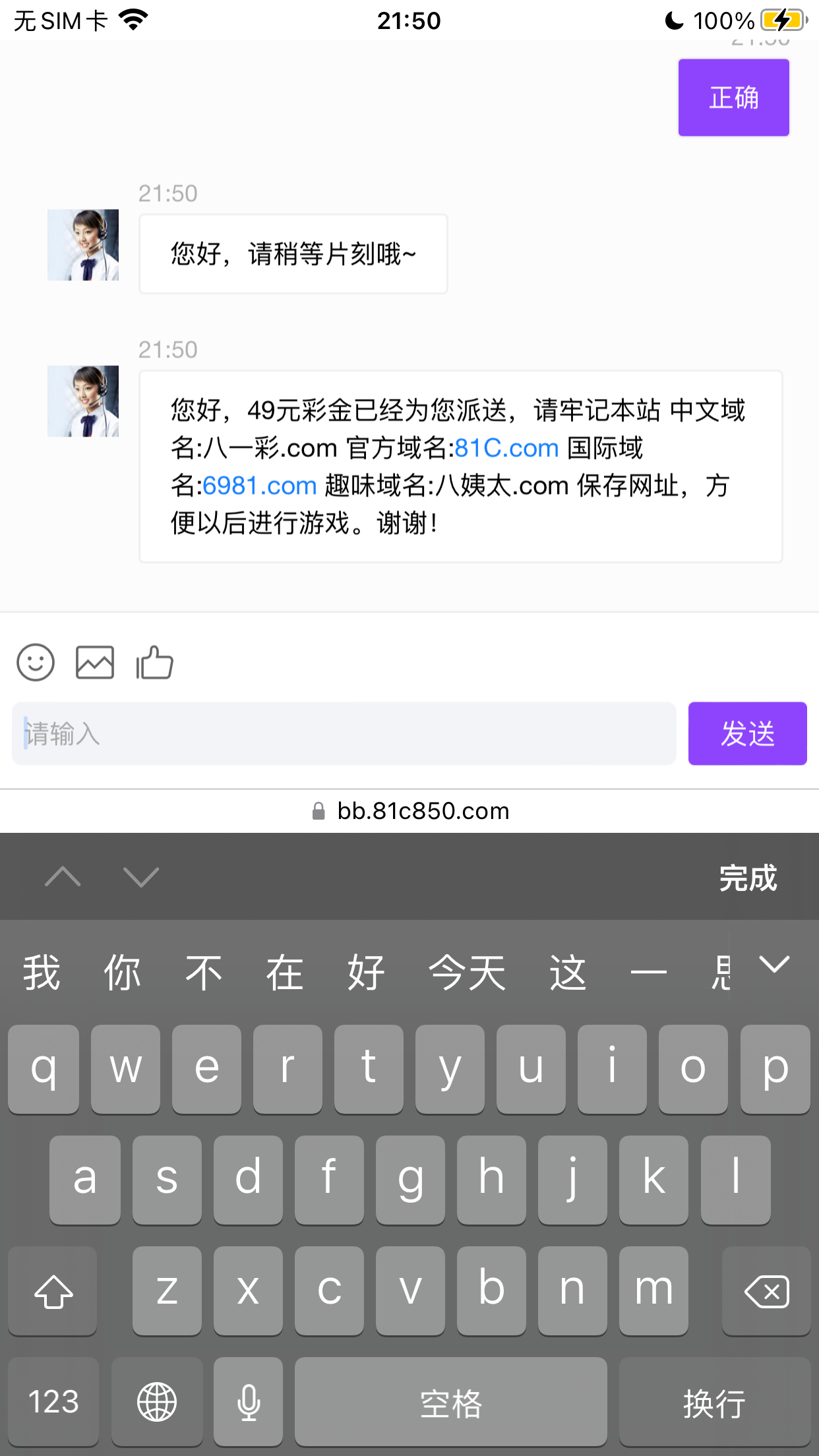Start voice dictation with the microphone key
This screenshot has width=819, height=1456.
pos(249,1402)
